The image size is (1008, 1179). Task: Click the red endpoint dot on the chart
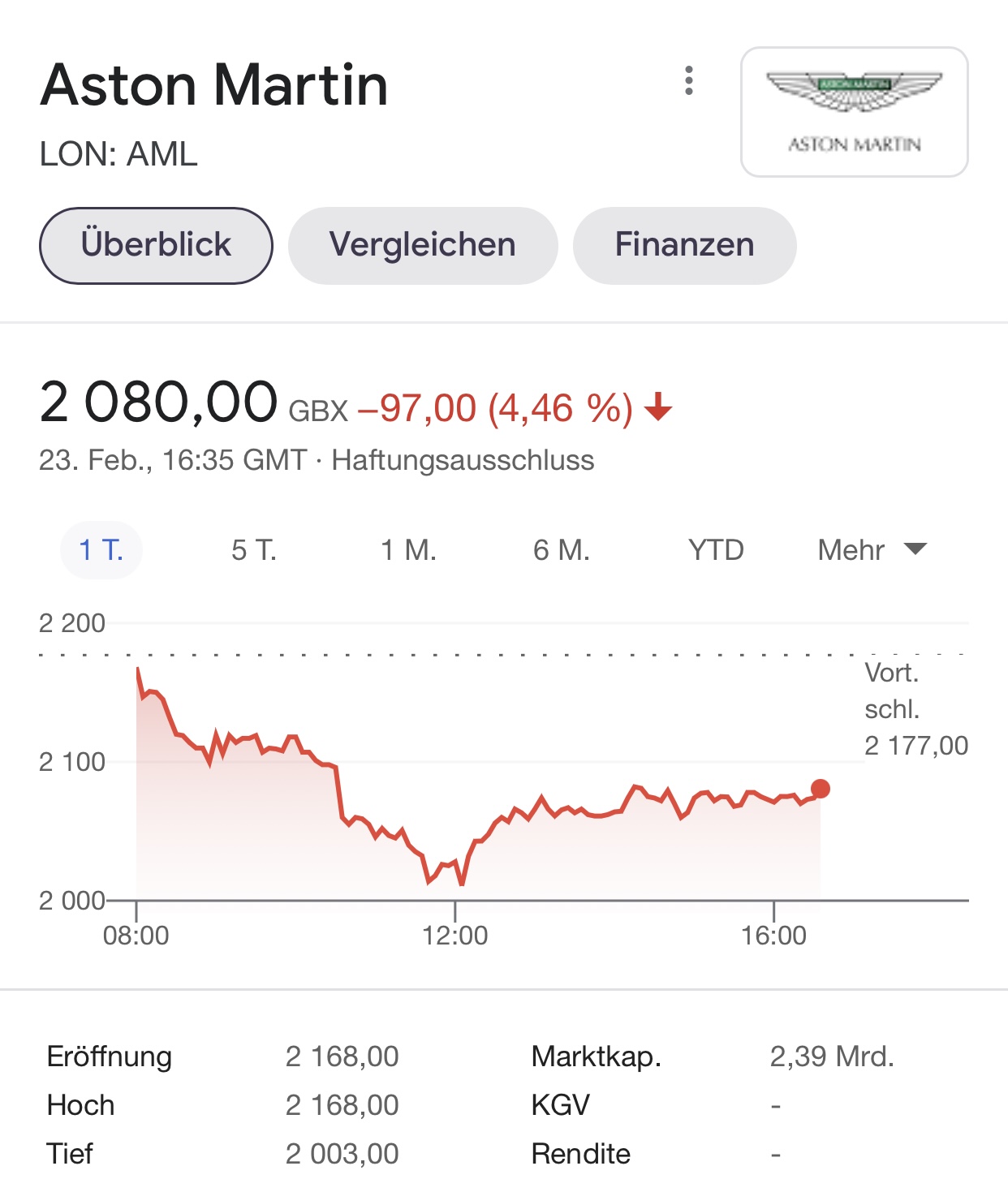coord(820,787)
